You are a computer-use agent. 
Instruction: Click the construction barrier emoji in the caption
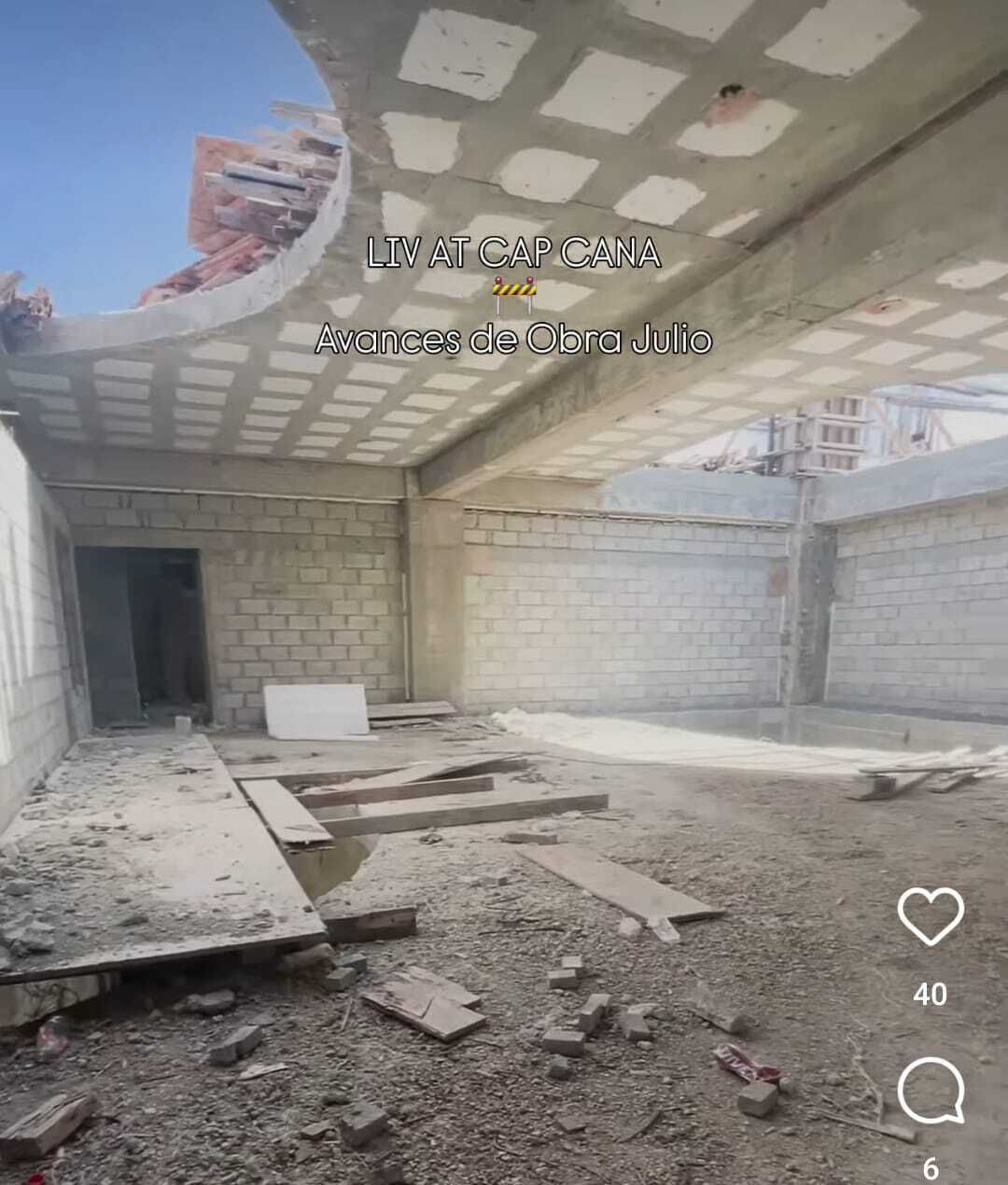[x=516, y=294]
